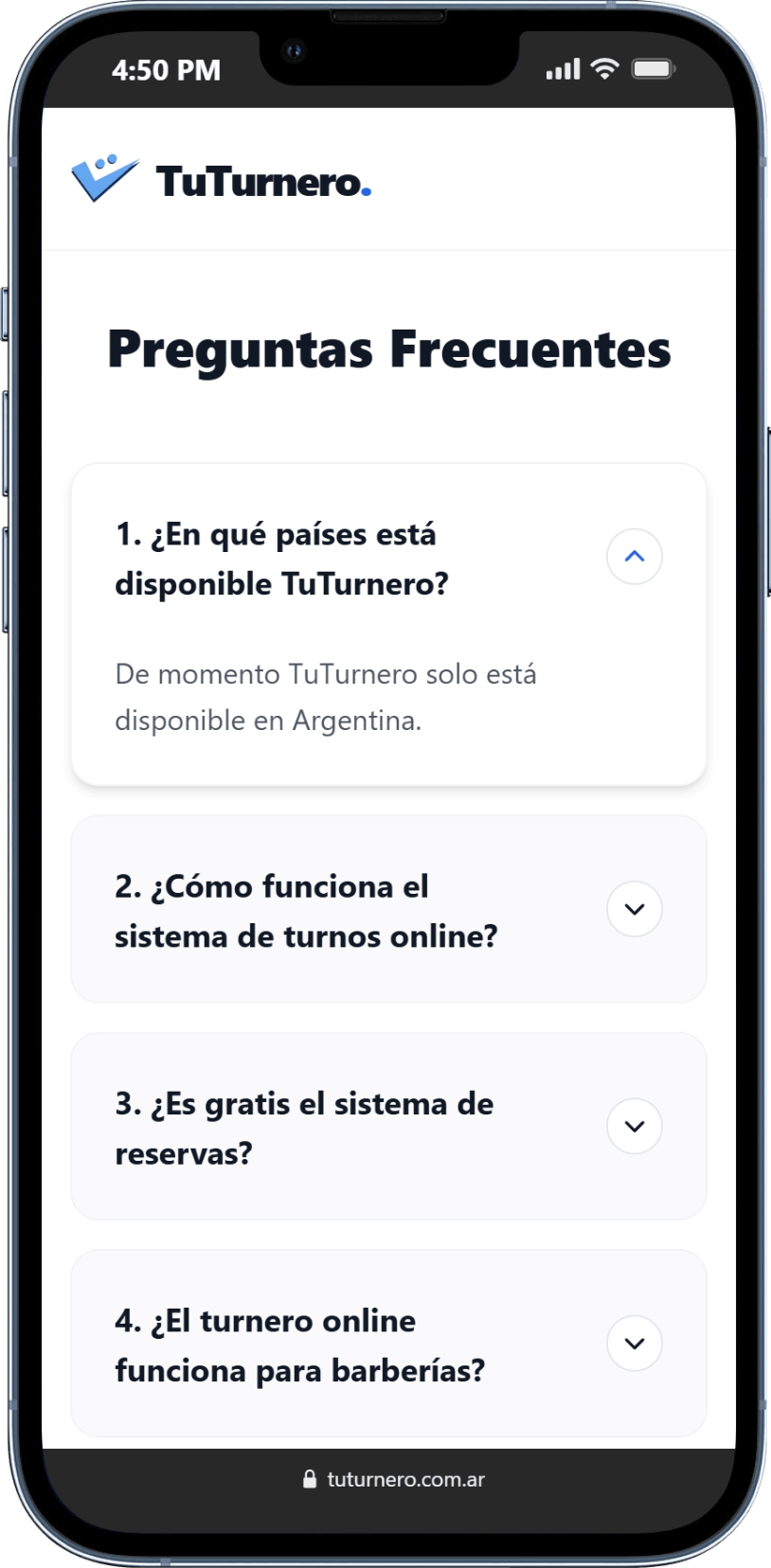Expand question 4 about barbershops
Image resolution: width=771 pixels, height=1568 pixels.
tap(634, 1343)
